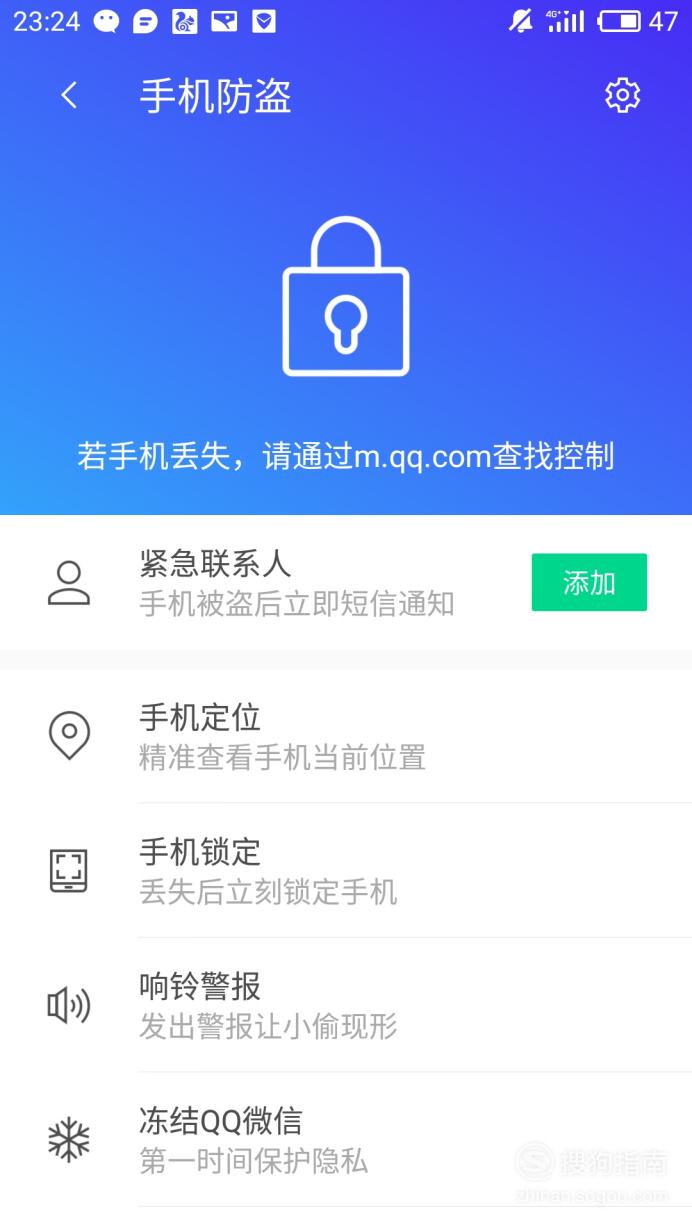The height and width of the screenshot is (1230, 692).
Task: Tap the green 添加 button
Action: click(x=589, y=582)
